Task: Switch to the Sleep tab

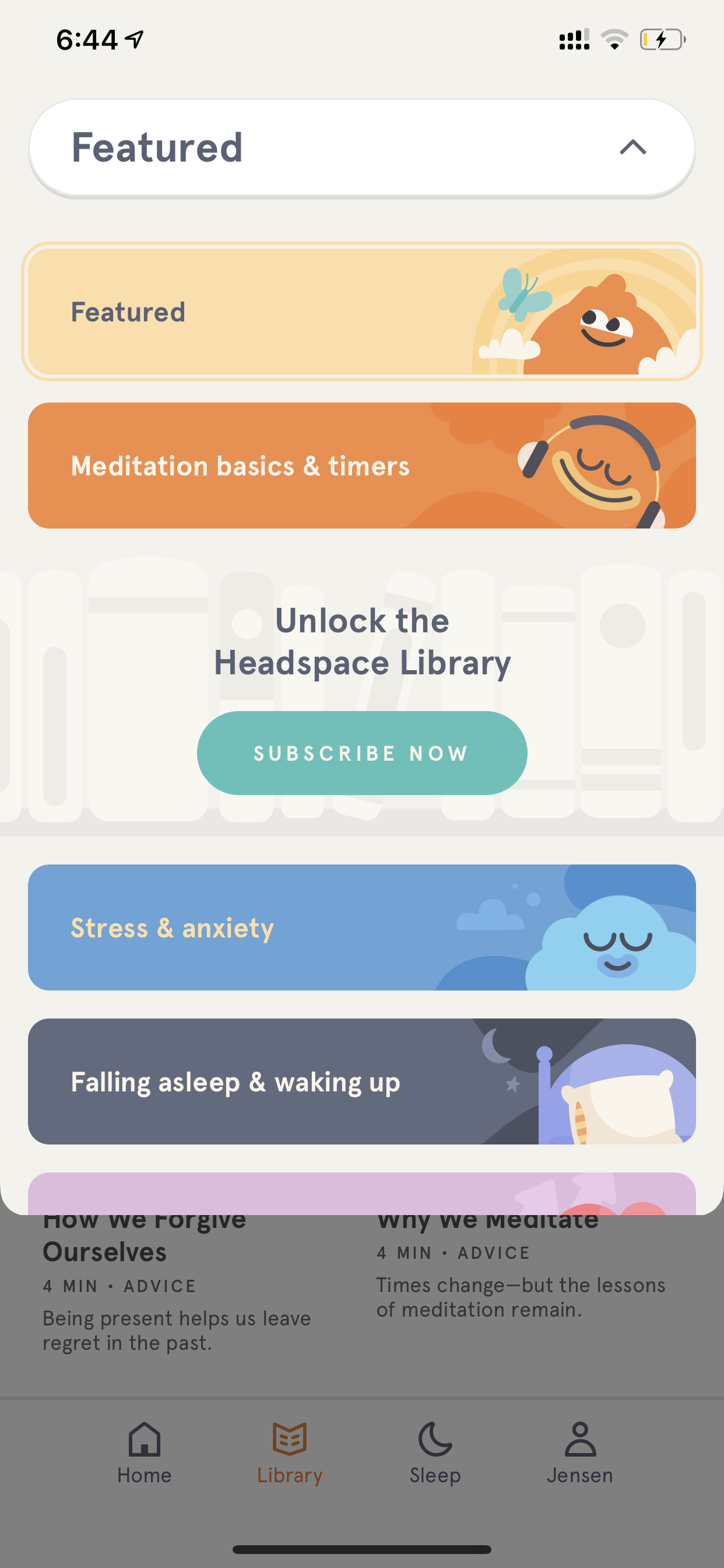Action: coord(435,1454)
